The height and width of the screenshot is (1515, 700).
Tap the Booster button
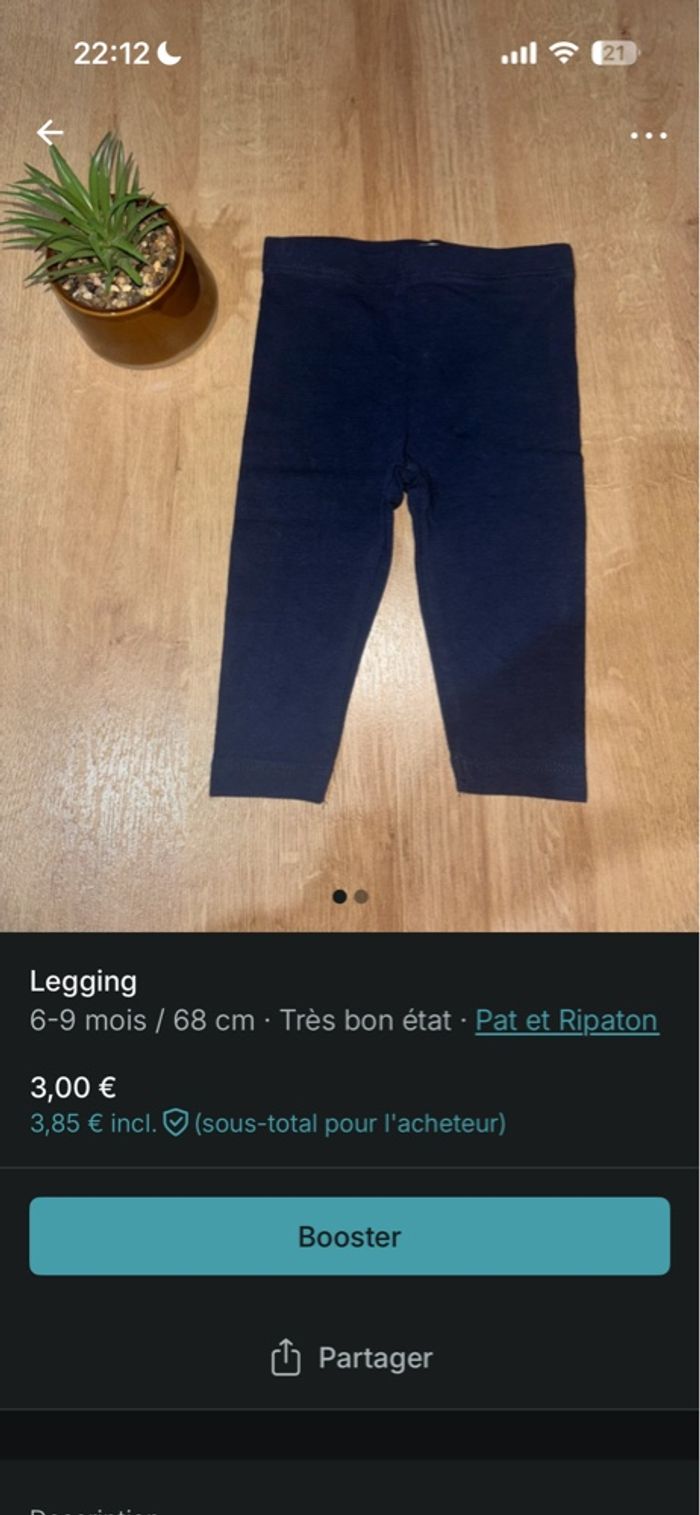pyautogui.click(x=349, y=1236)
